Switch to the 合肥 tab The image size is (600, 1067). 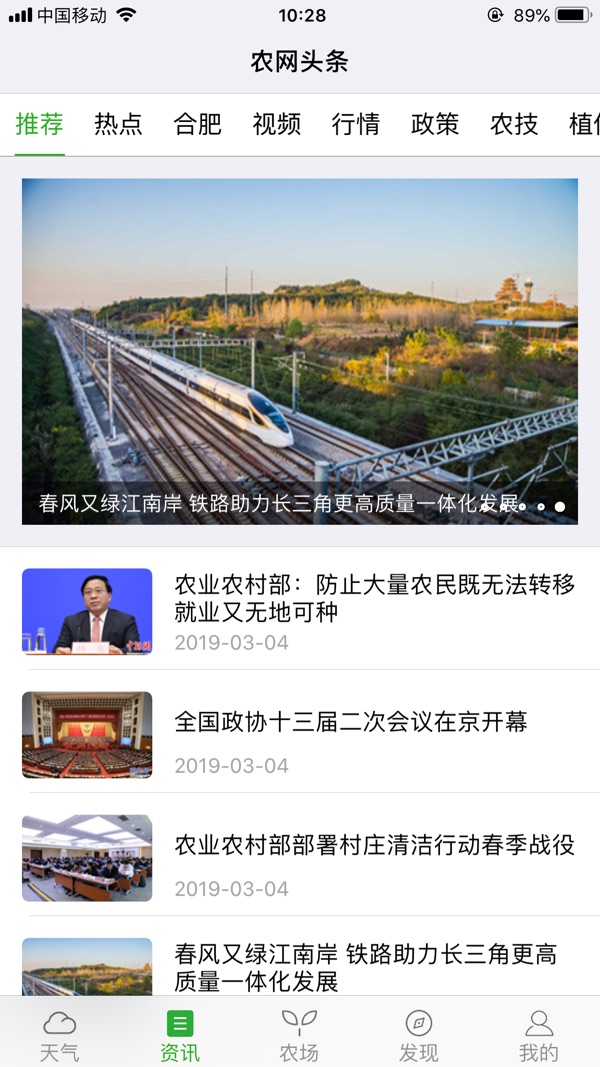(197, 124)
